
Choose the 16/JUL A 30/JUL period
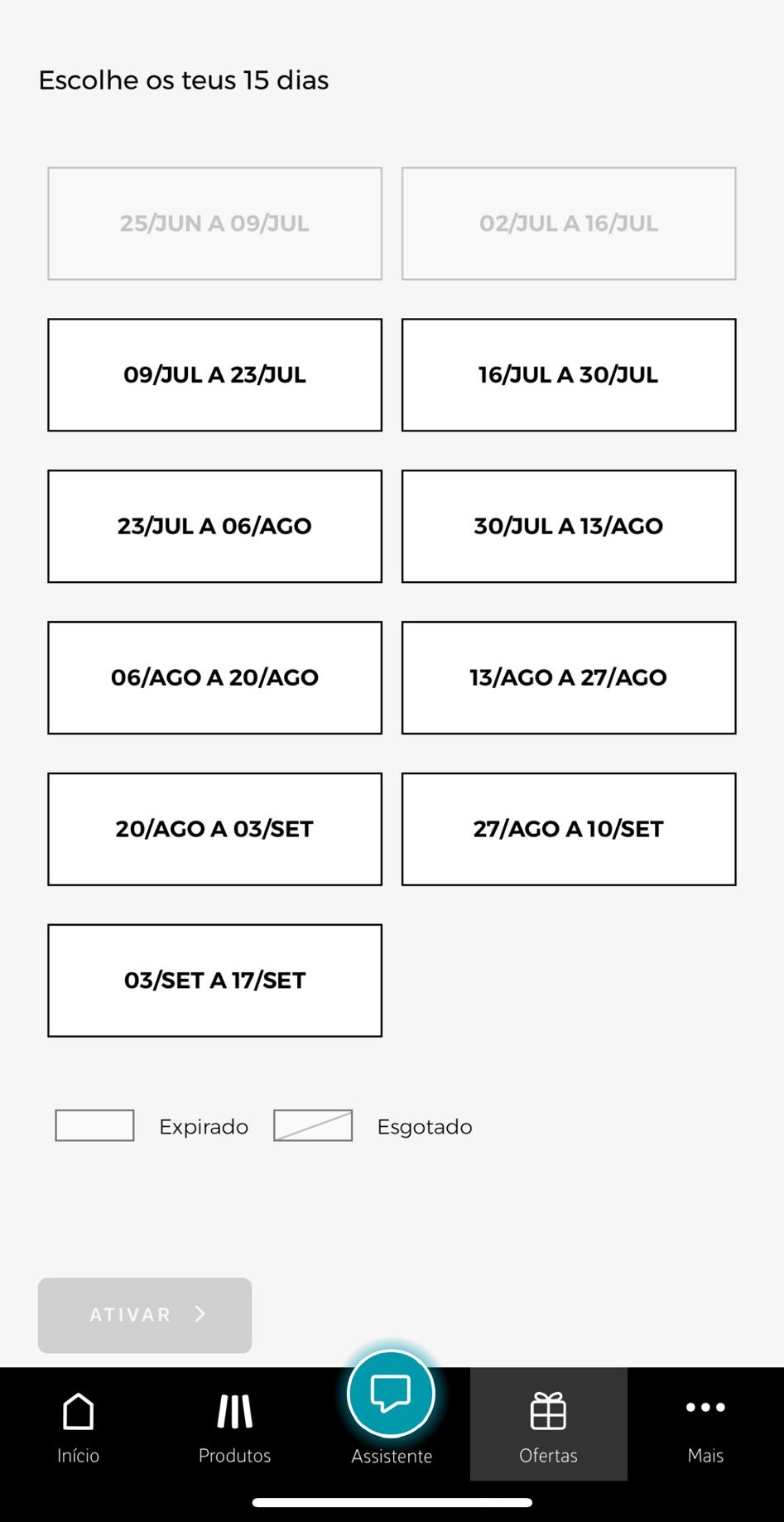569,375
